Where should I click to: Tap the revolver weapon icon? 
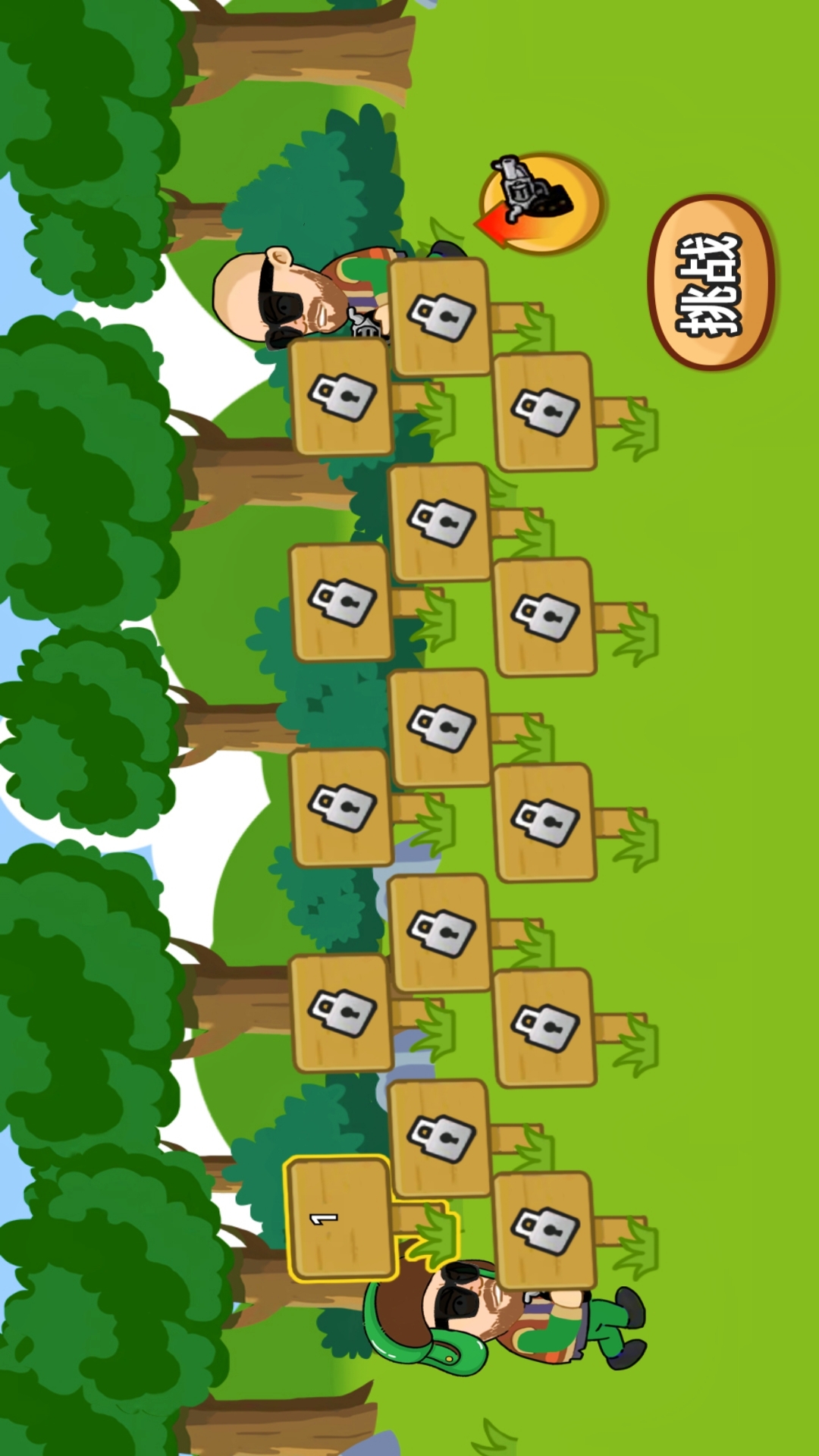pos(541,202)
